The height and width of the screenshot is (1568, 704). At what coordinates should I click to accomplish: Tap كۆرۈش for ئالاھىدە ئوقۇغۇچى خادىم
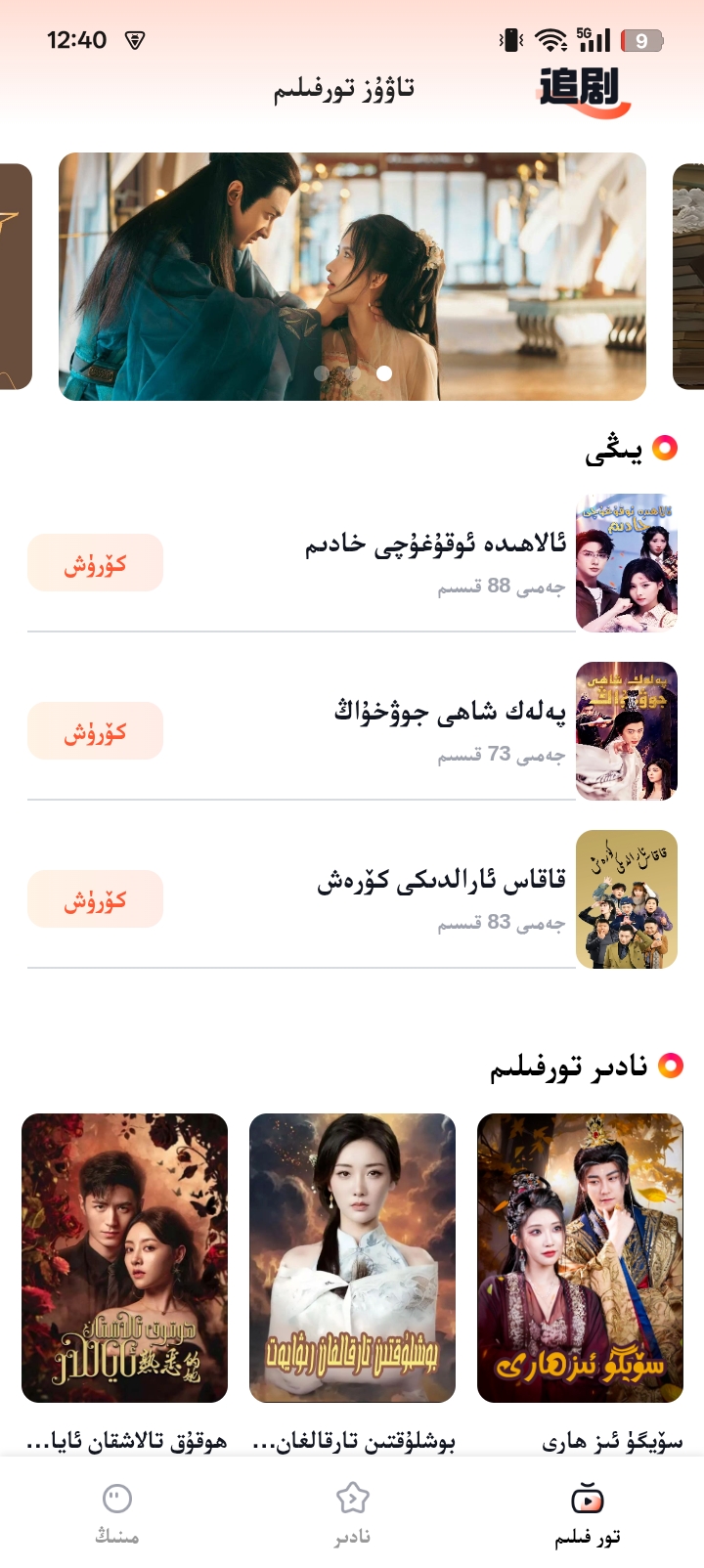click(95, 563)
